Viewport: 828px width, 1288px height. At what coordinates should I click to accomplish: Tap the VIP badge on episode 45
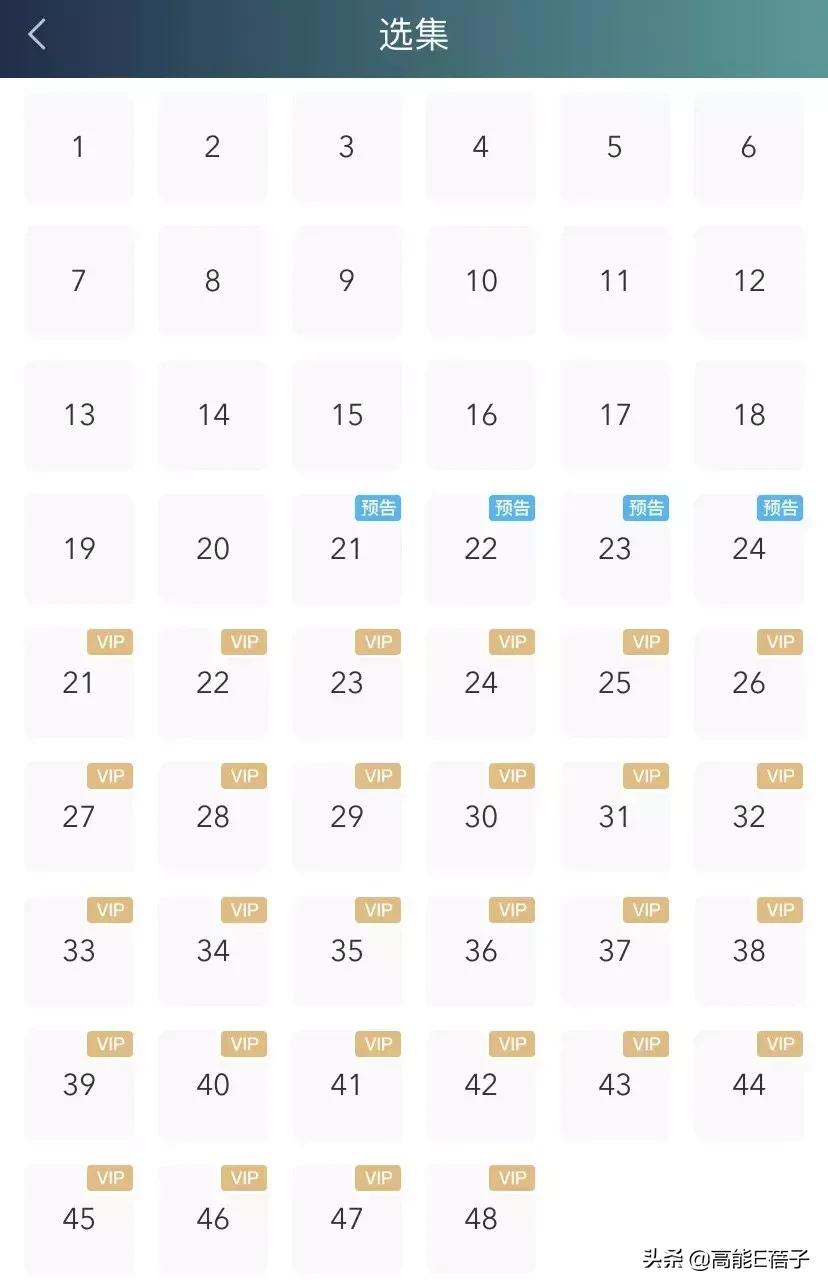click(x=110, y=1178)
